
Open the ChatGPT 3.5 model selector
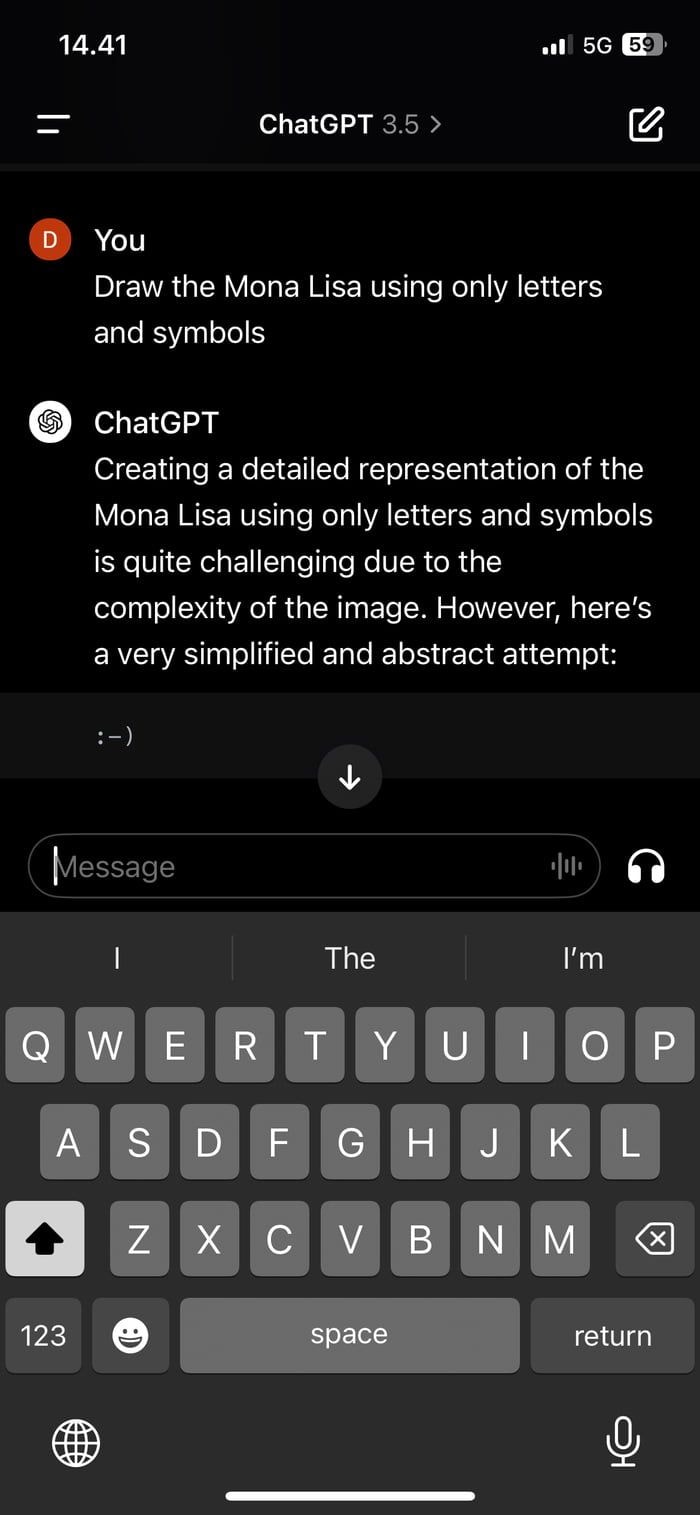click(350, 124)
